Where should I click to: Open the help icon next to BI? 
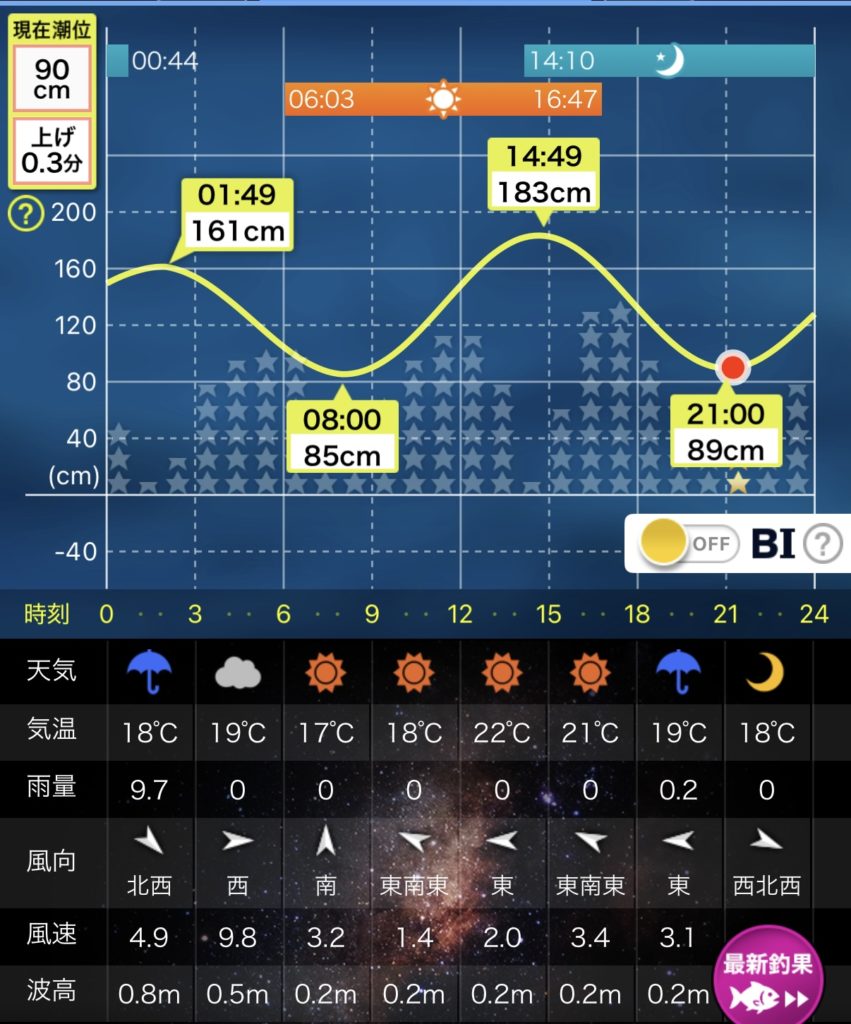pyautogui.click(x=822, y=545)
